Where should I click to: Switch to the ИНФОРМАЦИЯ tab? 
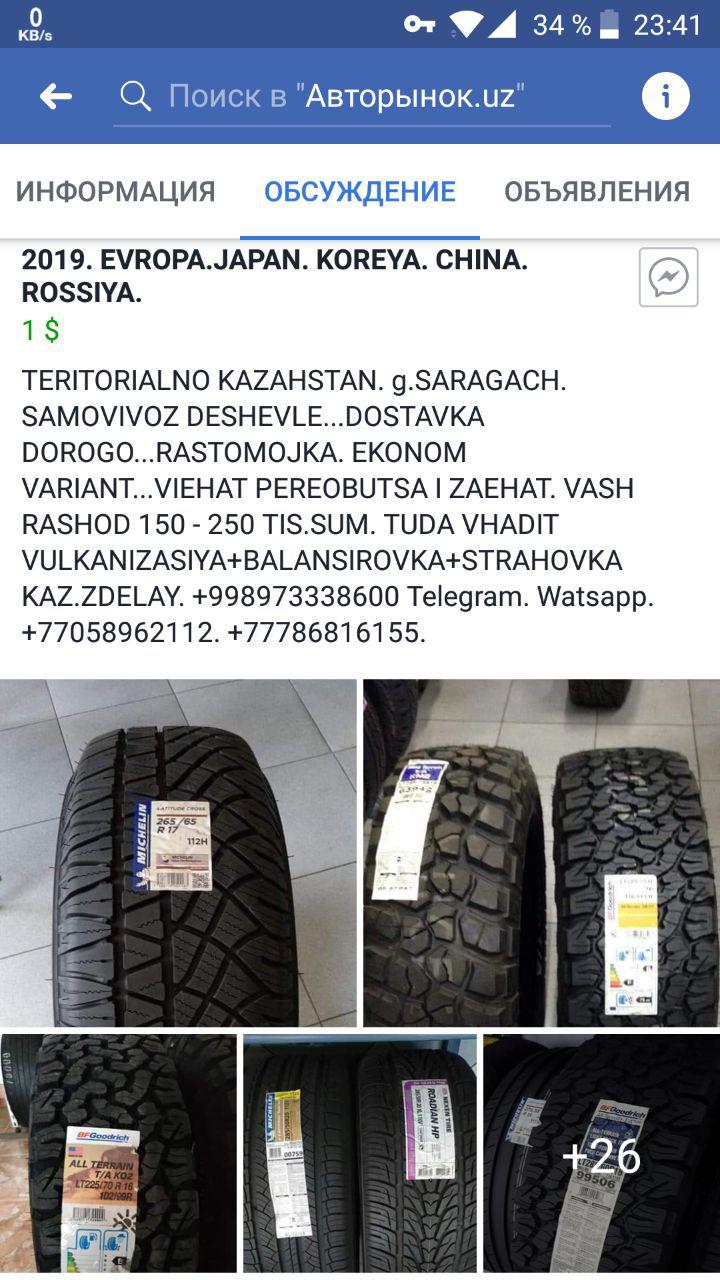click(115, 191)
